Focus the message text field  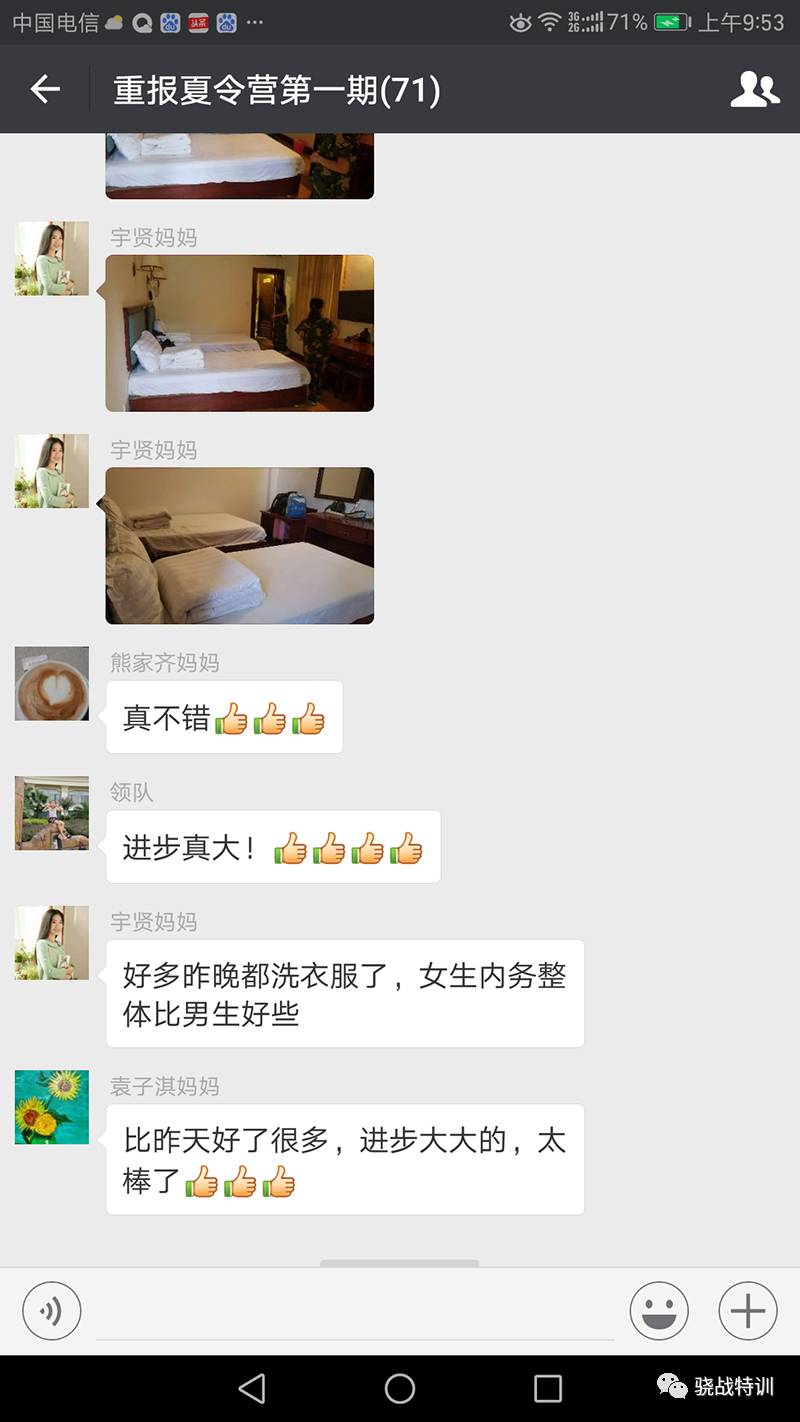(355, 1312)
